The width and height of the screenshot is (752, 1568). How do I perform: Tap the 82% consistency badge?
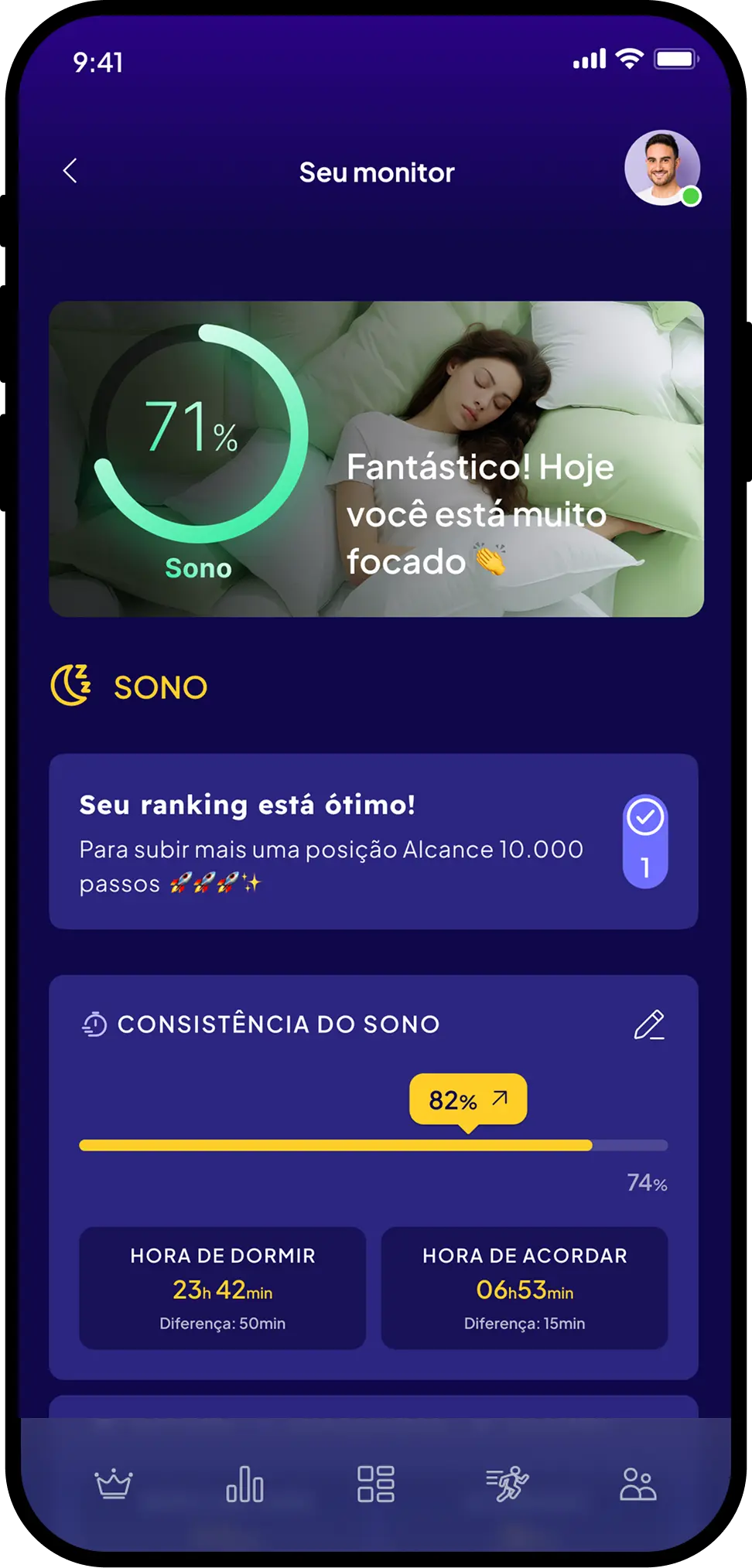[467, 1099]
